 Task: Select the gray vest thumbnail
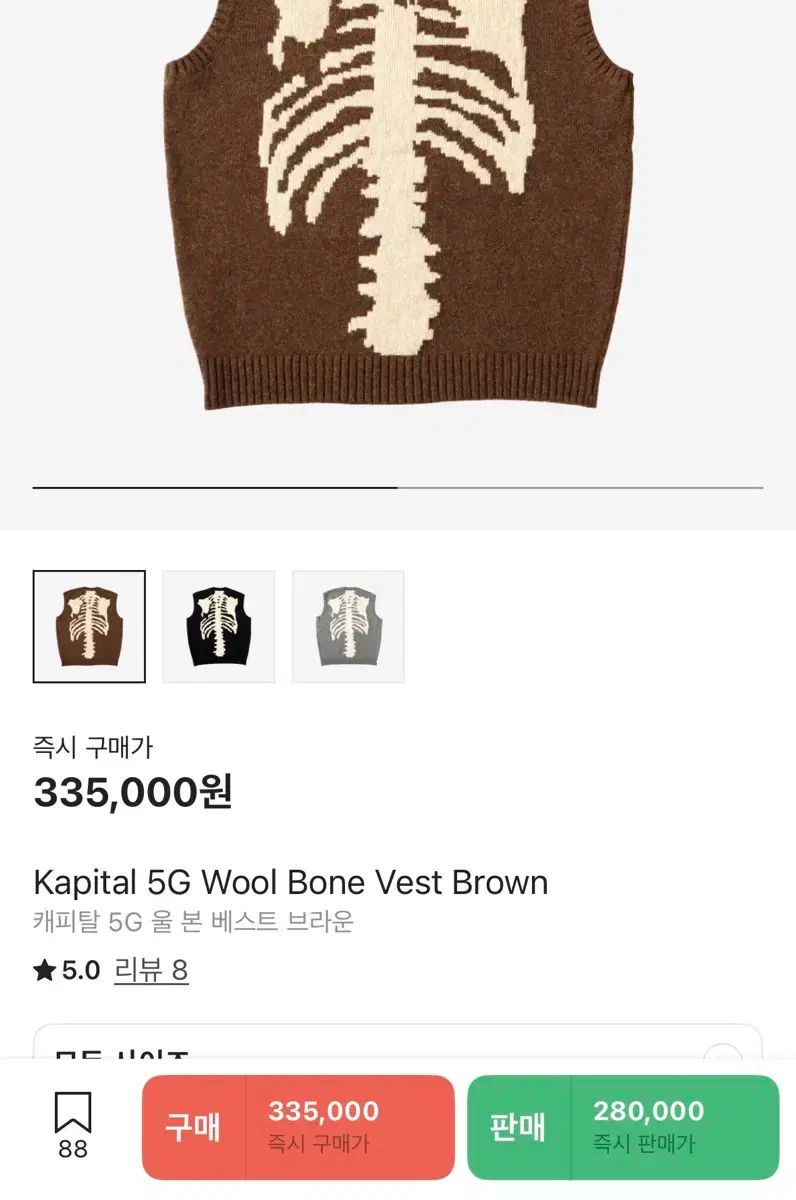point(348,627)
